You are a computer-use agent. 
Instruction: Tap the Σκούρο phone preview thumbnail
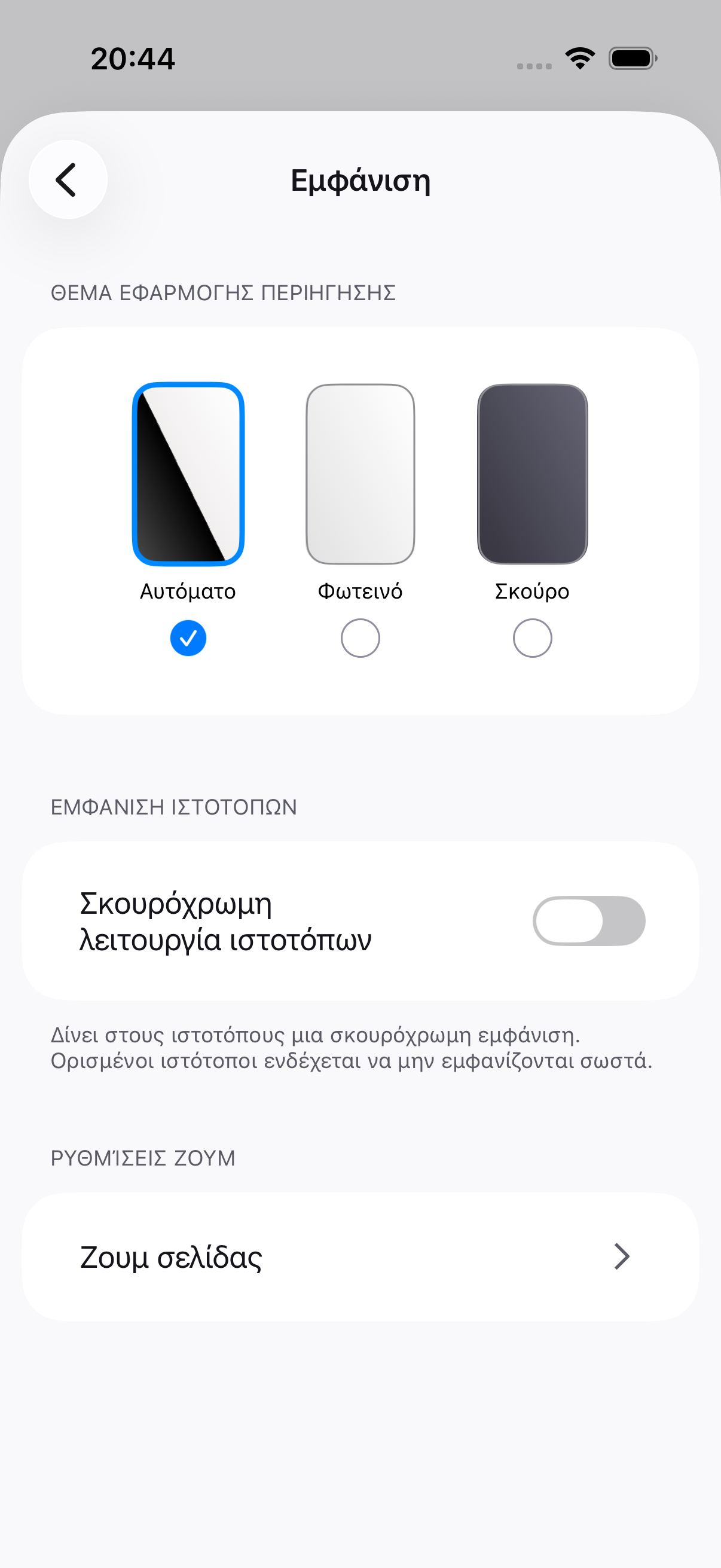coord(533,474)
